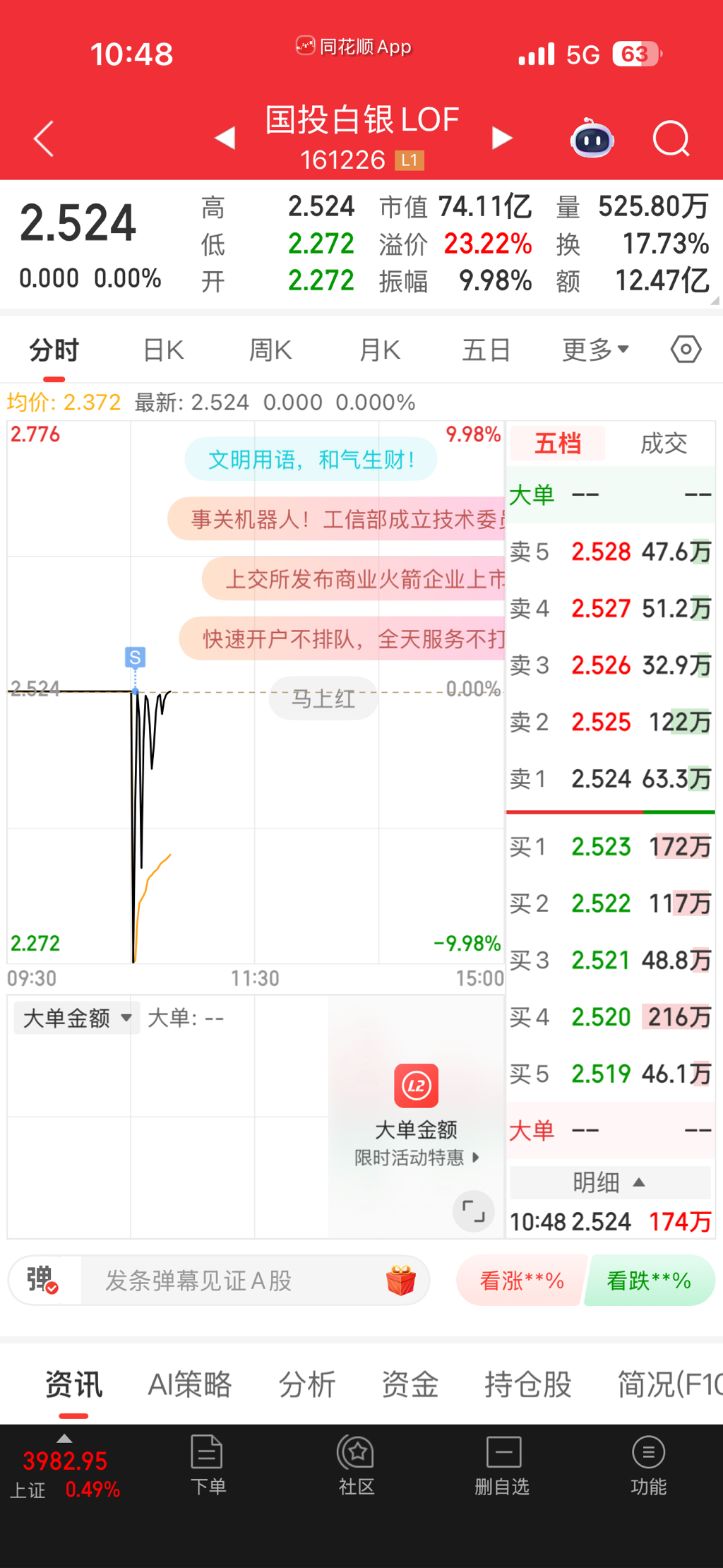Expand the 更多 chart options dropdown
The width and height of the screenshot is (723, 1568).
[x=594, y=350]
